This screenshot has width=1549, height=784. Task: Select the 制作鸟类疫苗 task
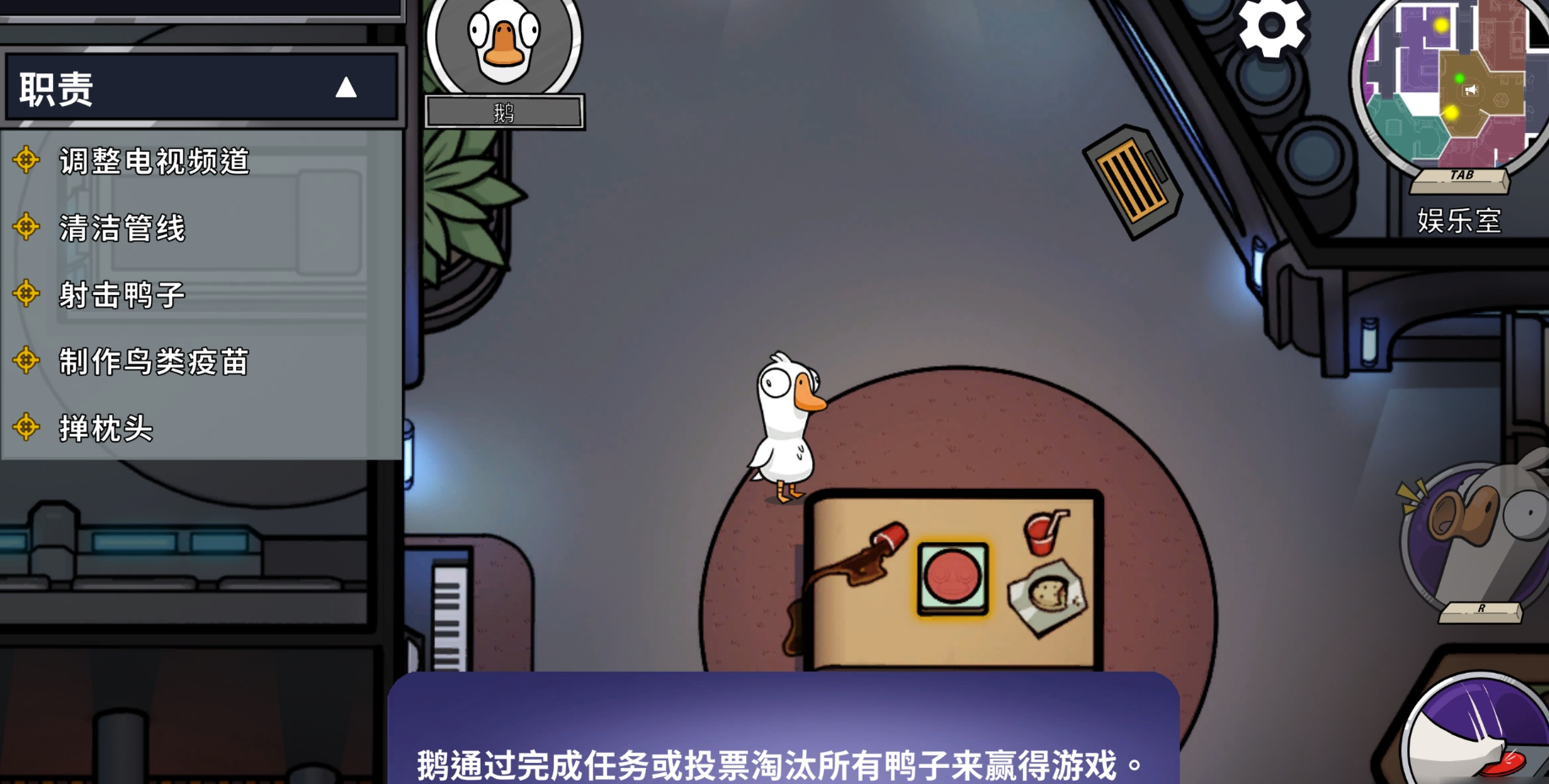pyautogui.click(x=154, y=362)
